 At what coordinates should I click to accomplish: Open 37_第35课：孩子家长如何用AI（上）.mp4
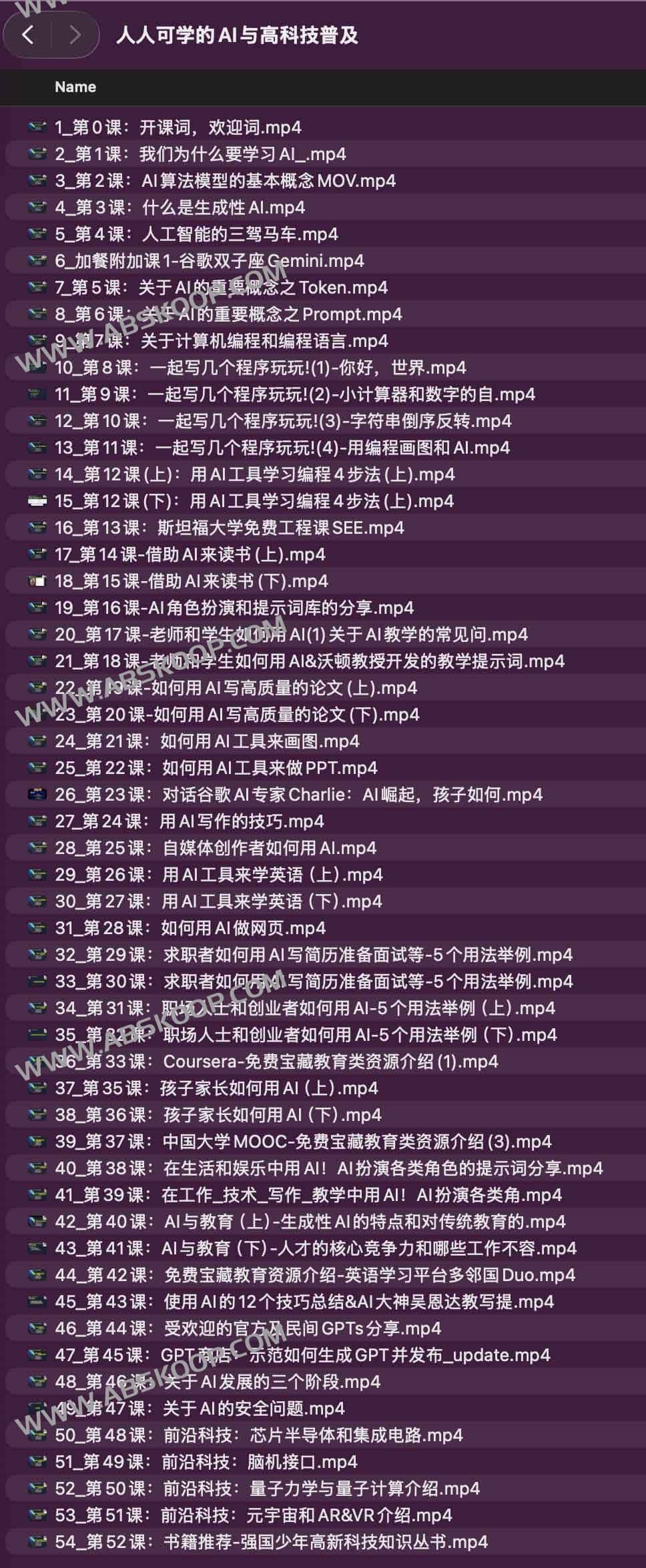click(216, 1088)
